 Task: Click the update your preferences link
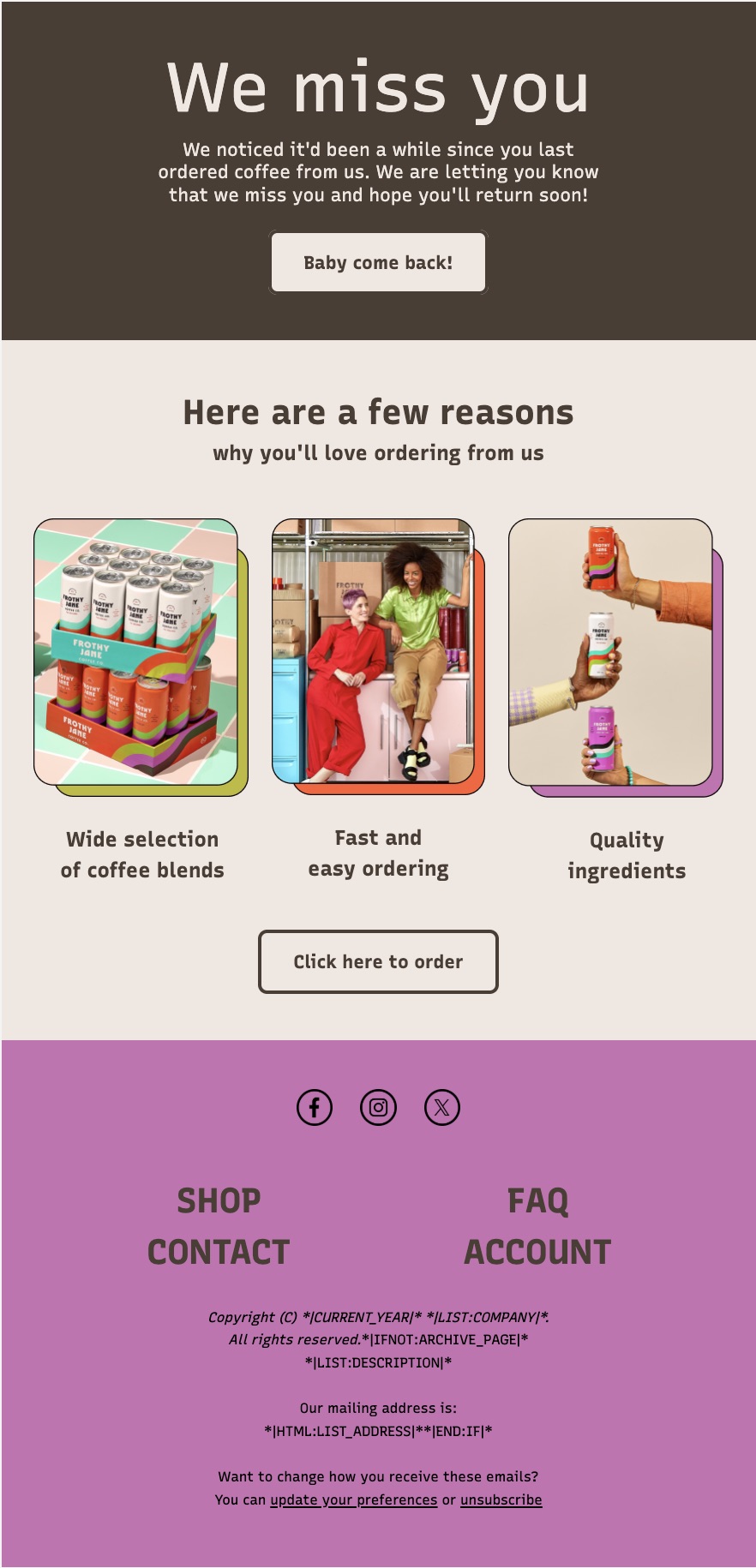click(354, 1499)
